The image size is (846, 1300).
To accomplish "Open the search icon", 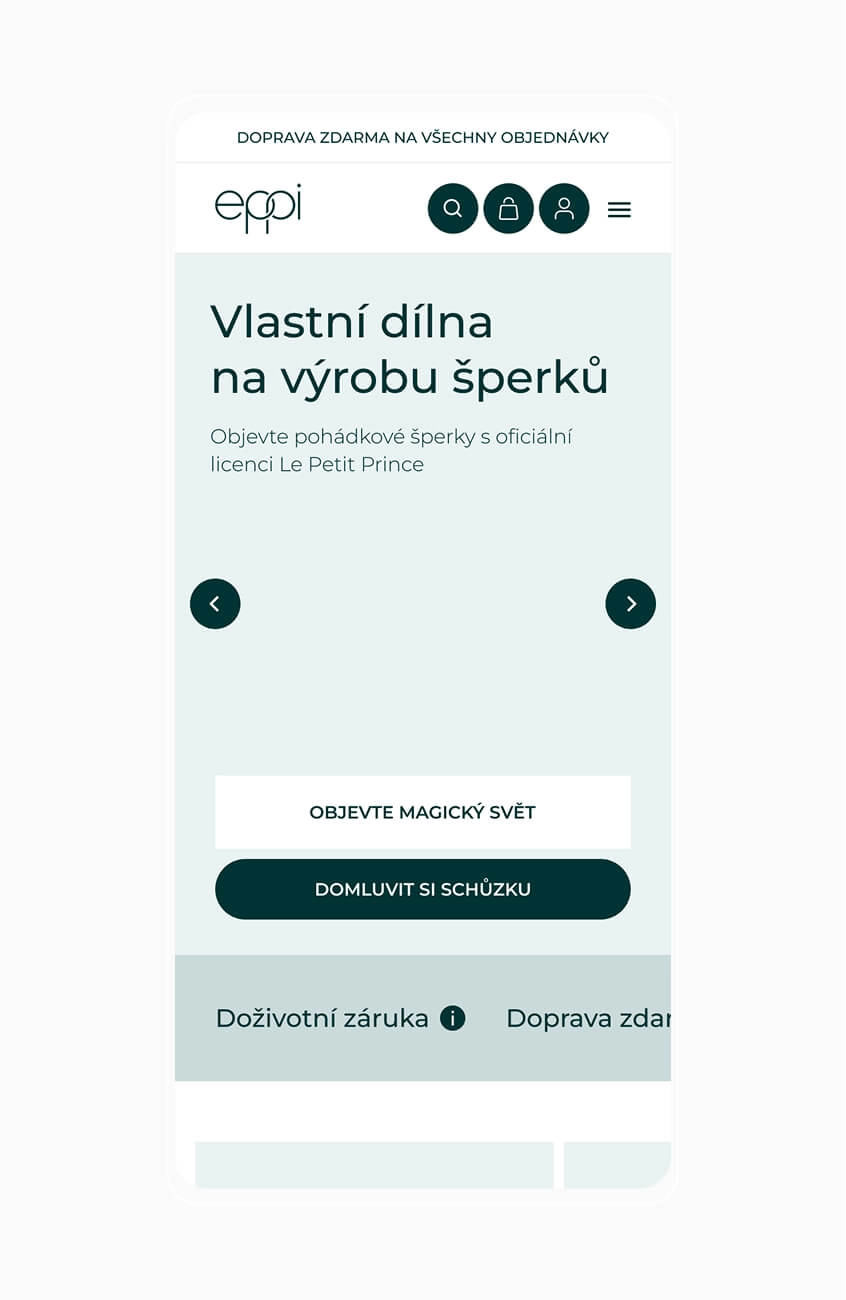I will pyautogui.click(x=453, y=209).
